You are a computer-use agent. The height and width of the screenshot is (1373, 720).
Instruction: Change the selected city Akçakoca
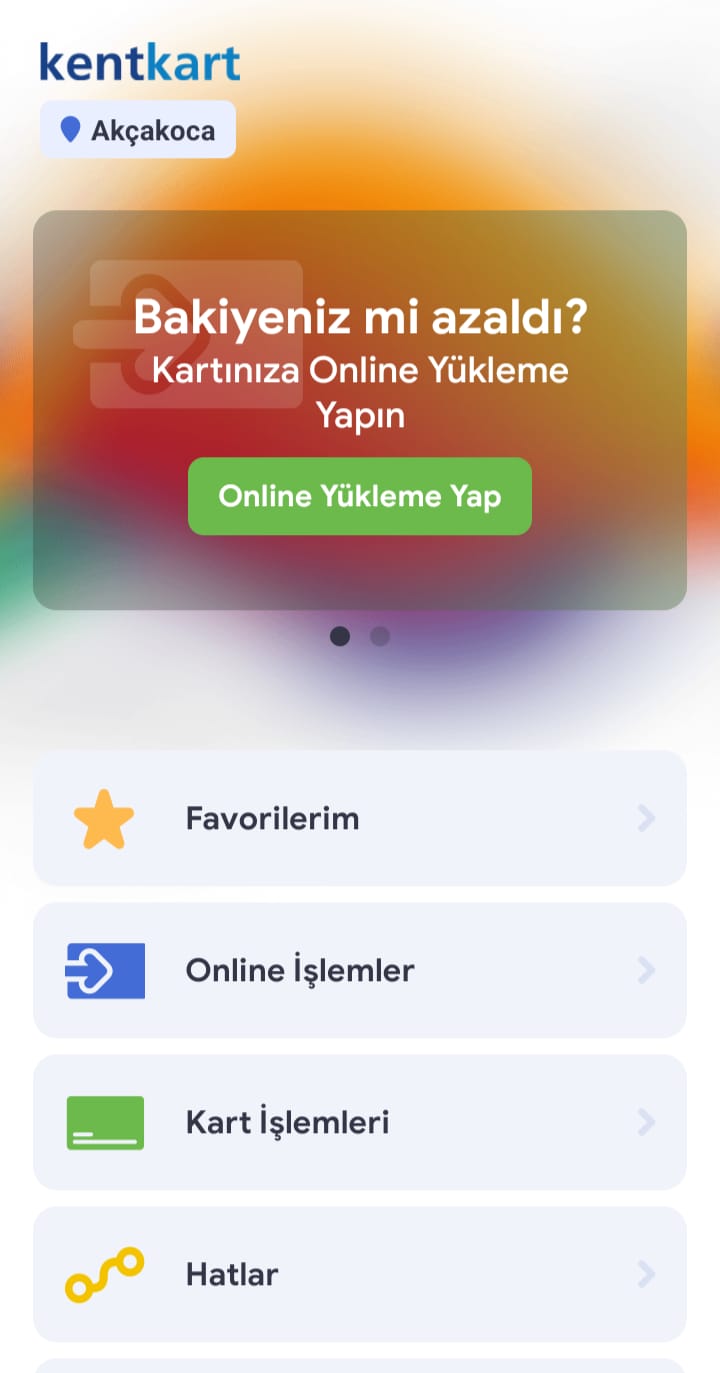click(x=138, y=130)
